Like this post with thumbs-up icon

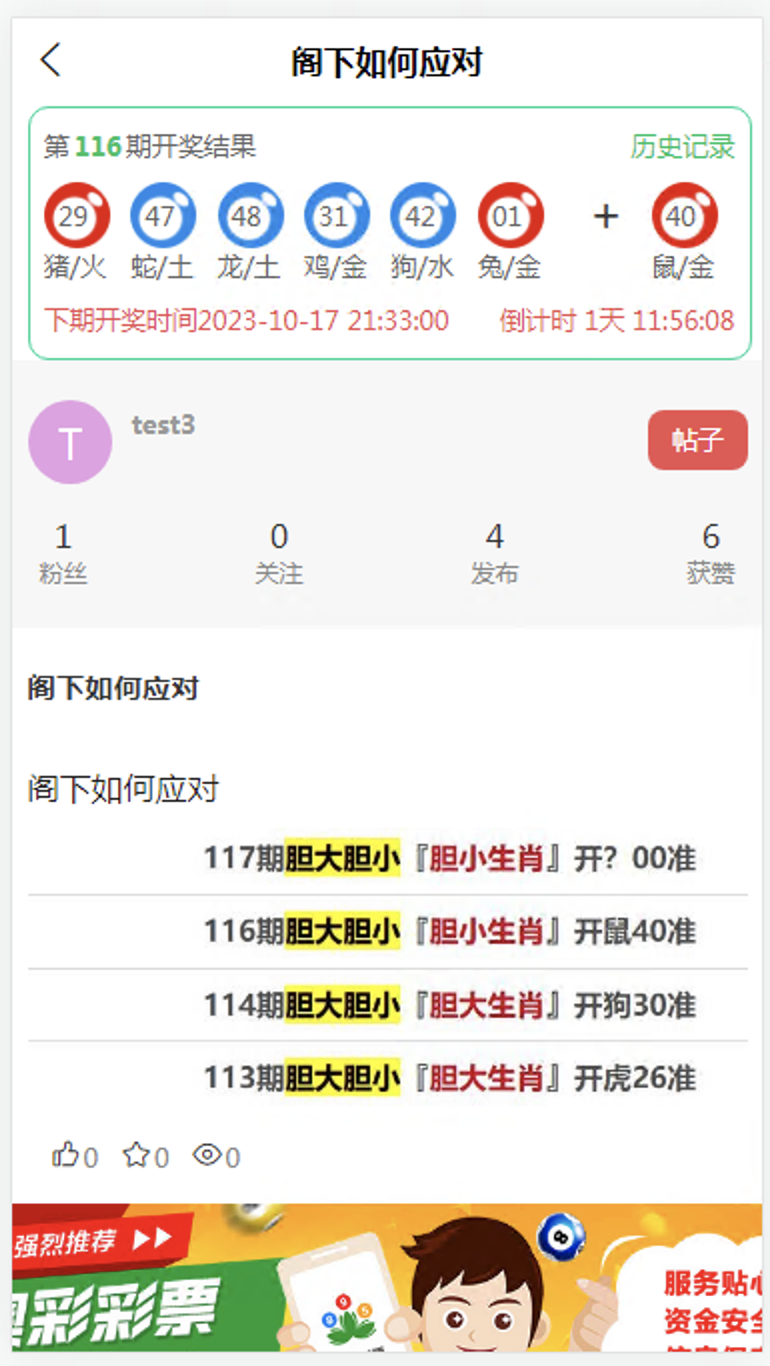tap(66, 1156)
